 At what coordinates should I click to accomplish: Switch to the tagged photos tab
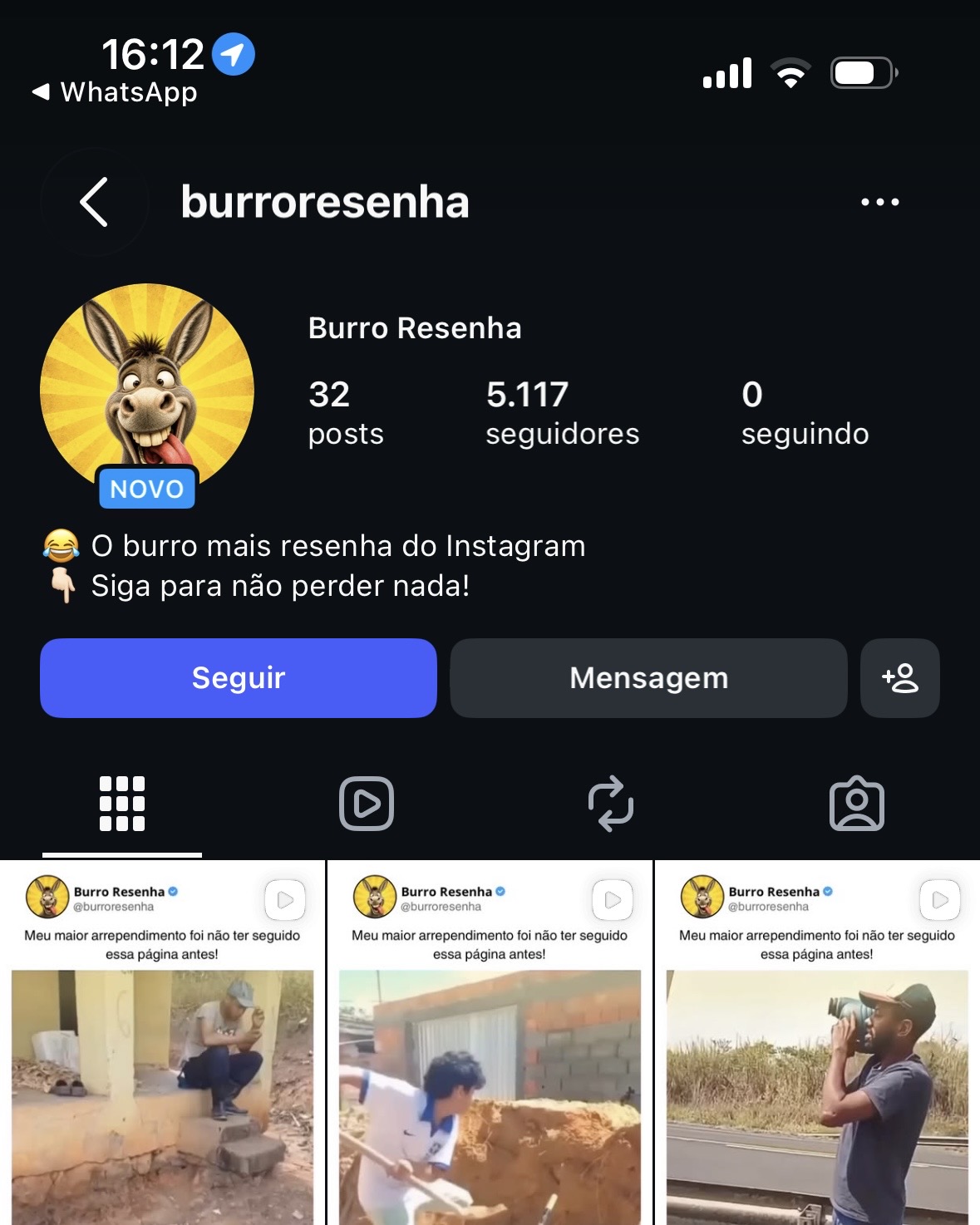(857, 804)
